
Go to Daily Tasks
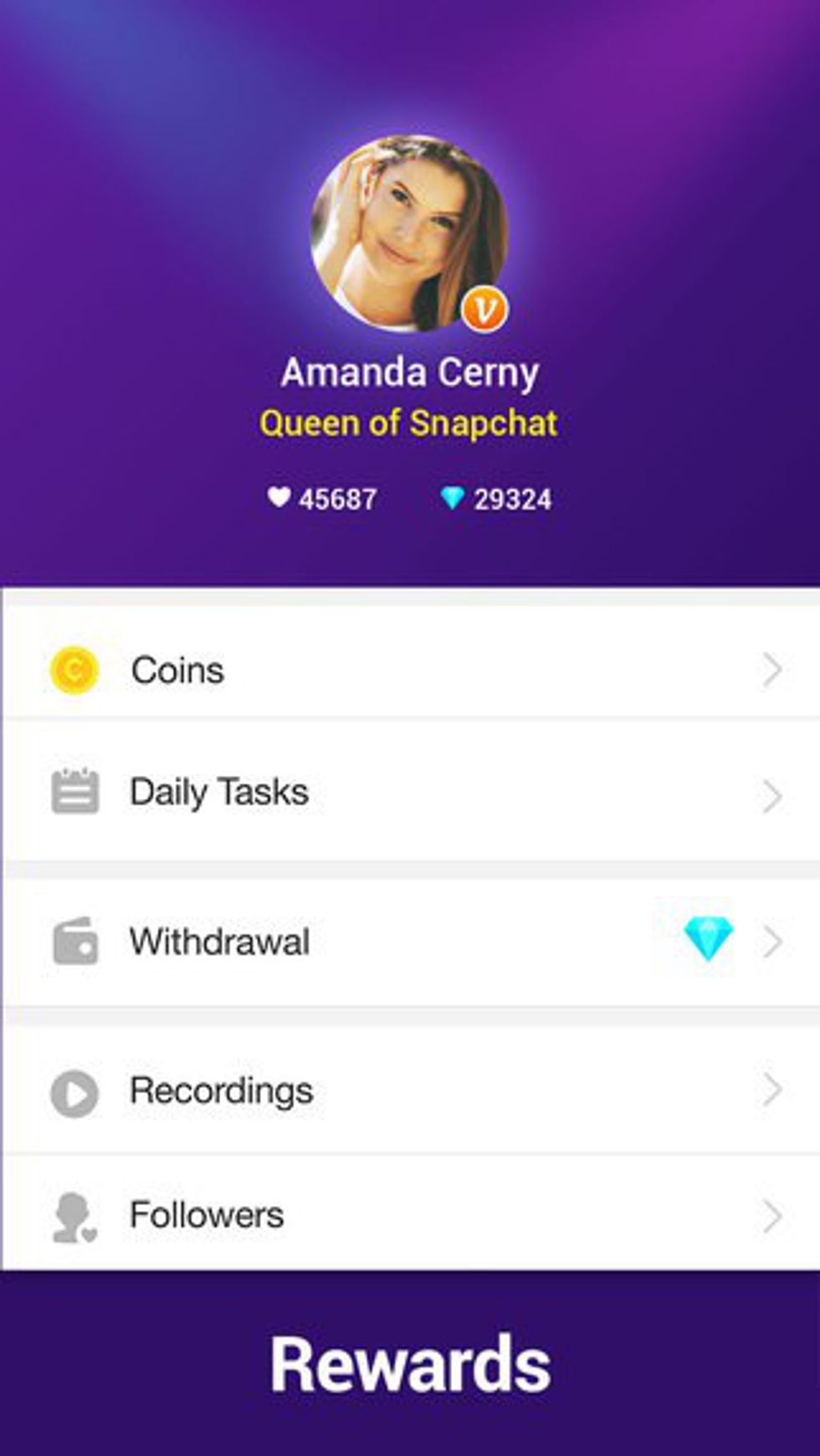410,793
